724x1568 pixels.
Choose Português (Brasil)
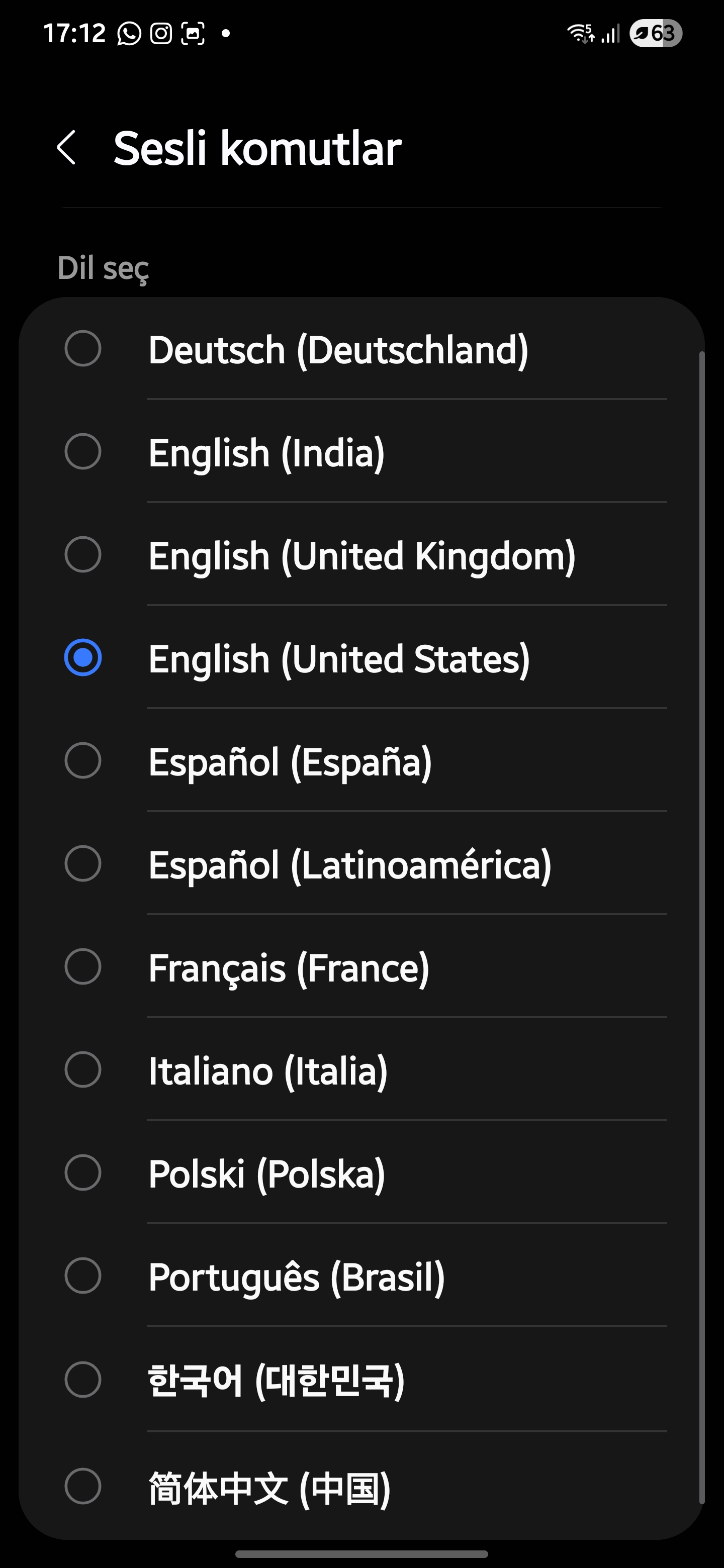pyautogui.click(x=361, y=1275)
